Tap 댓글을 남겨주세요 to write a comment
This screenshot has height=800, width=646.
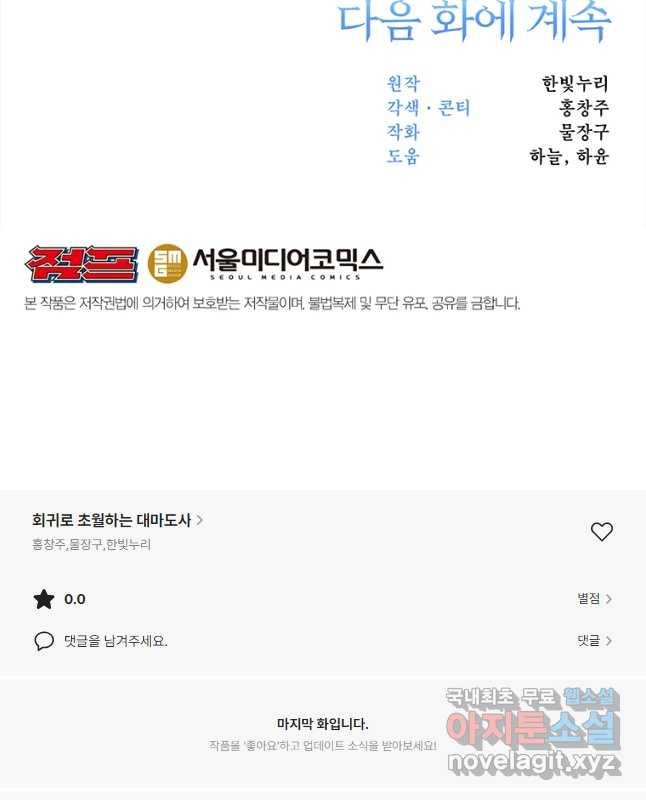click(x=115, y=641)
